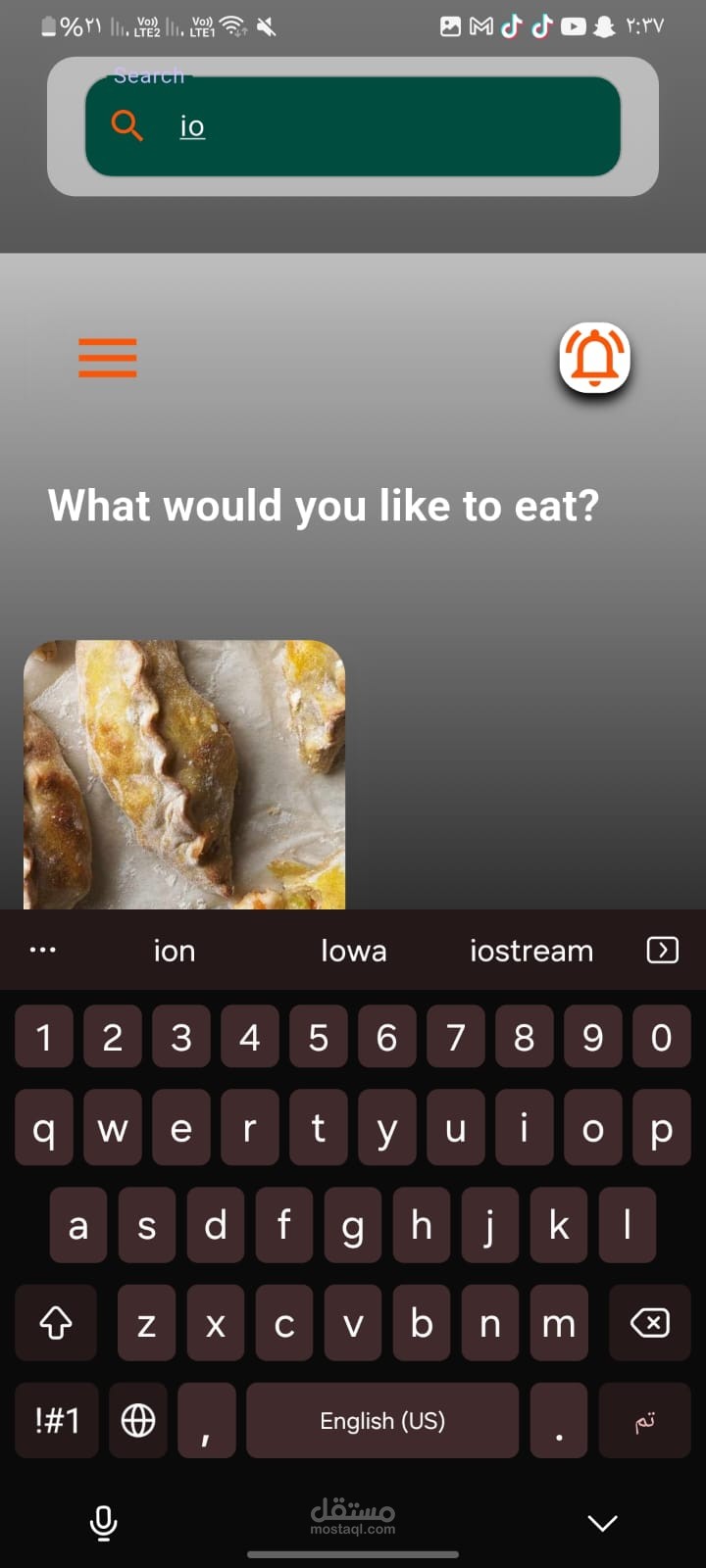Tap the magnifier search icon

(x=126, y=126)
